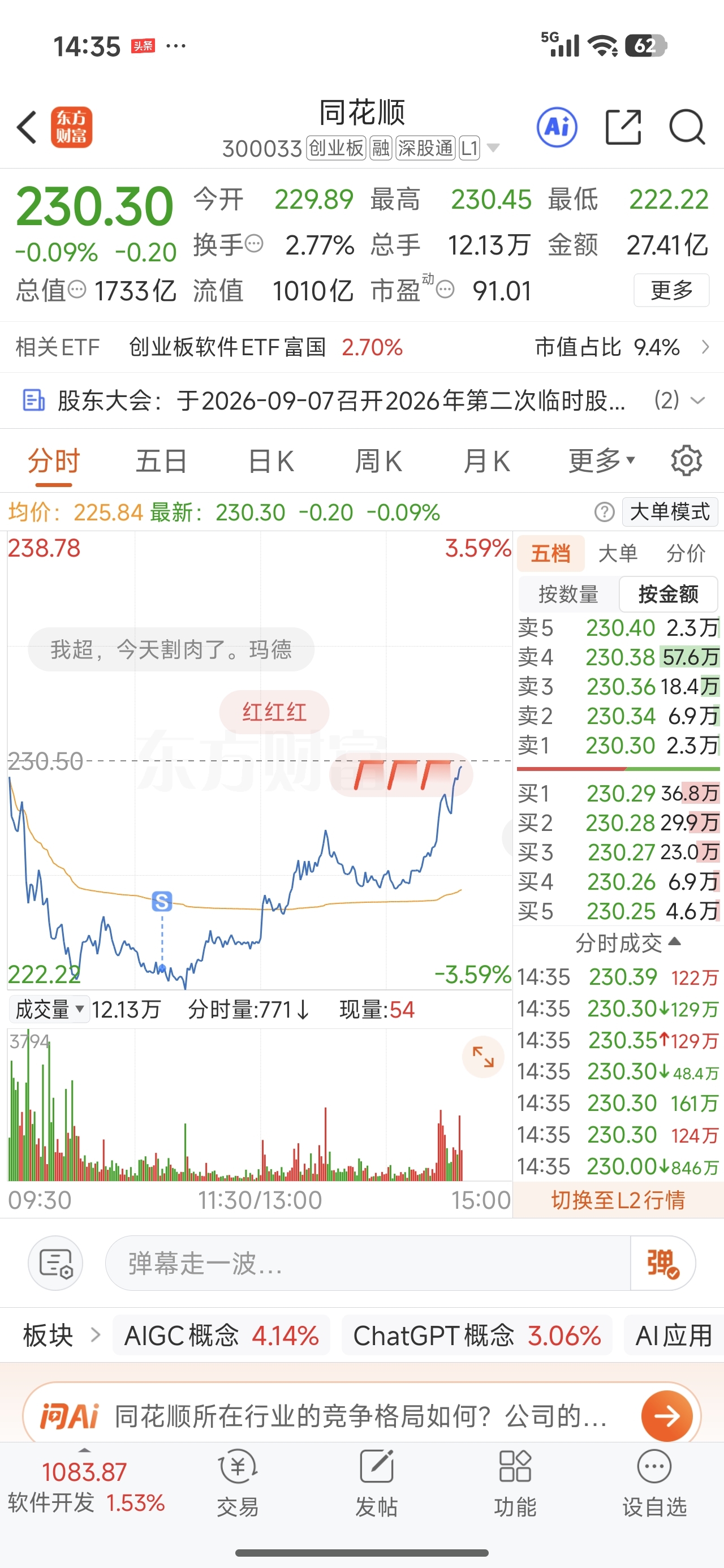Enable 大单模式
This screenshot has width=724, height=1568.
[670, 512]
